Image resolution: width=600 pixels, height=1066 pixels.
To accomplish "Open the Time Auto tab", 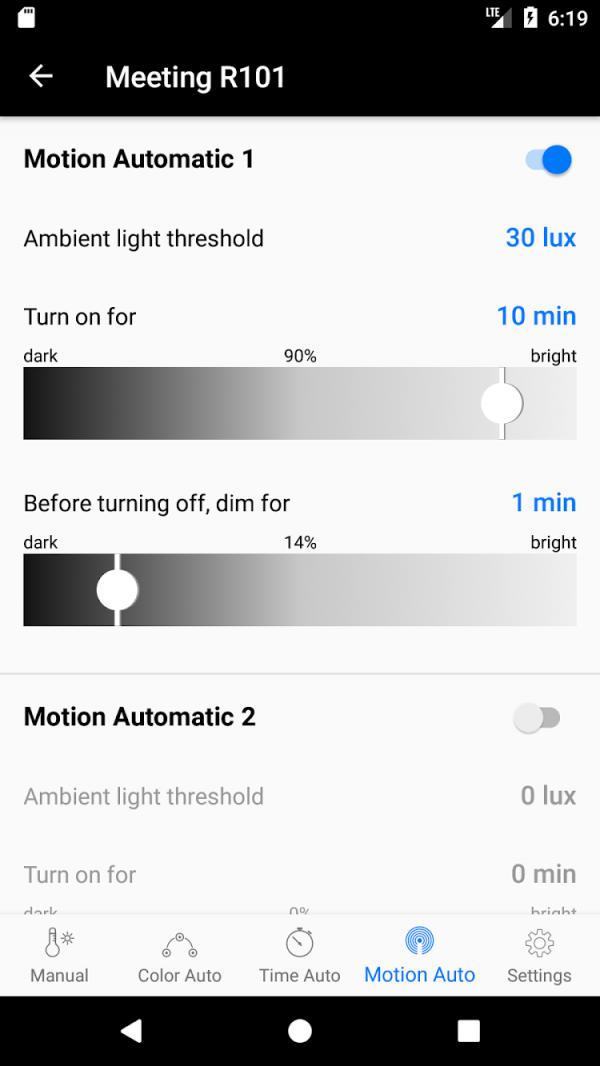I will [x=300, y=957].
